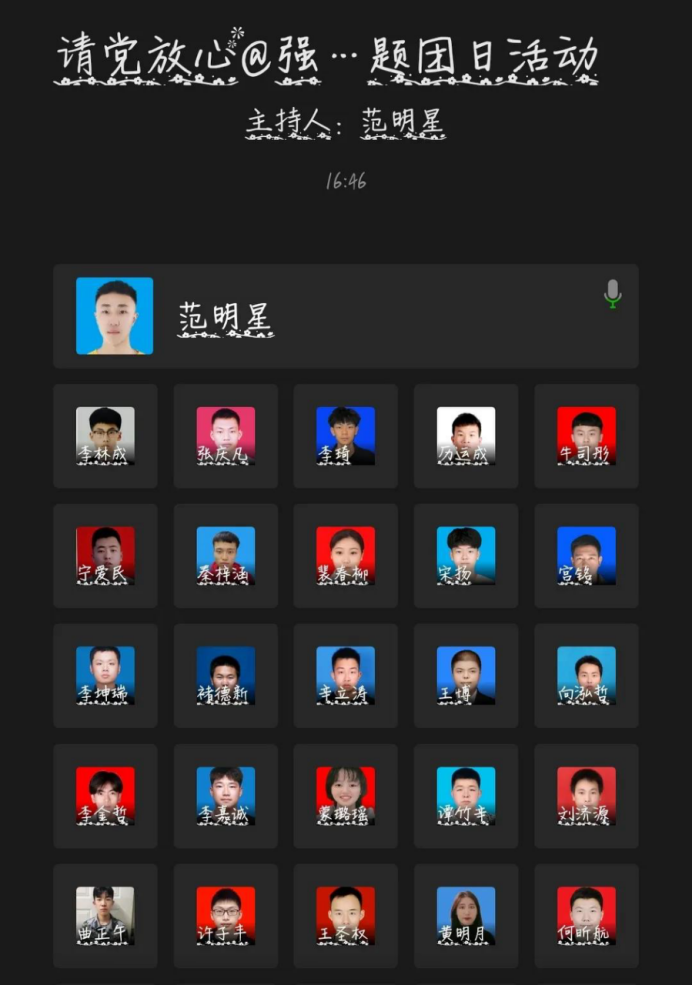Select participant tile 李林成
The width and height of the screenshot is (693, 986).
[x=105, y=436]
